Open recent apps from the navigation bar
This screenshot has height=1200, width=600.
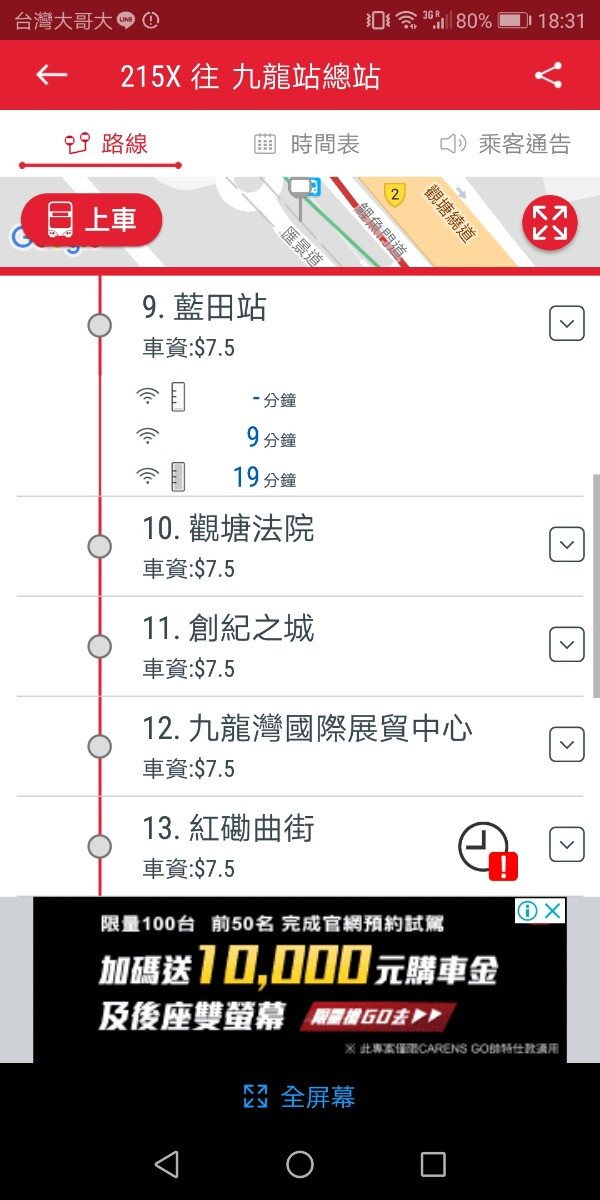[x=432, y=1163]
